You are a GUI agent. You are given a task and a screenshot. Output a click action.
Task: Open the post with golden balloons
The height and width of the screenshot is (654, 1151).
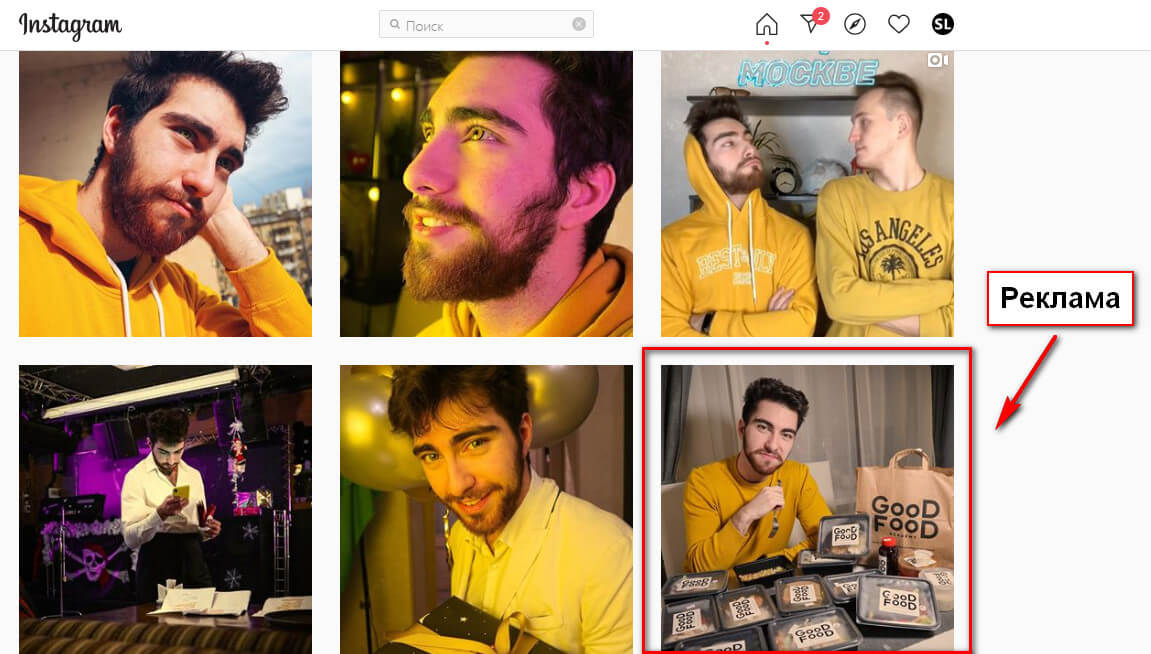coord(486,508)
